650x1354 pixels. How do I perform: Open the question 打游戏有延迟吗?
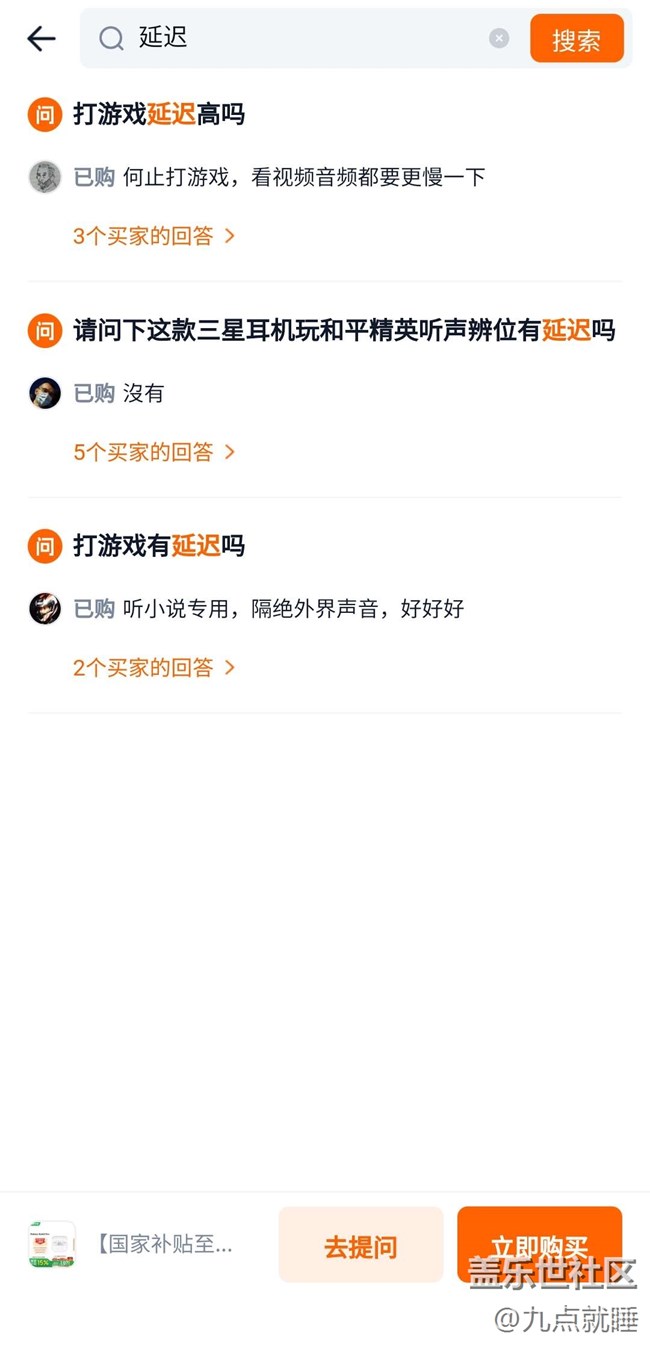point(159,546)
